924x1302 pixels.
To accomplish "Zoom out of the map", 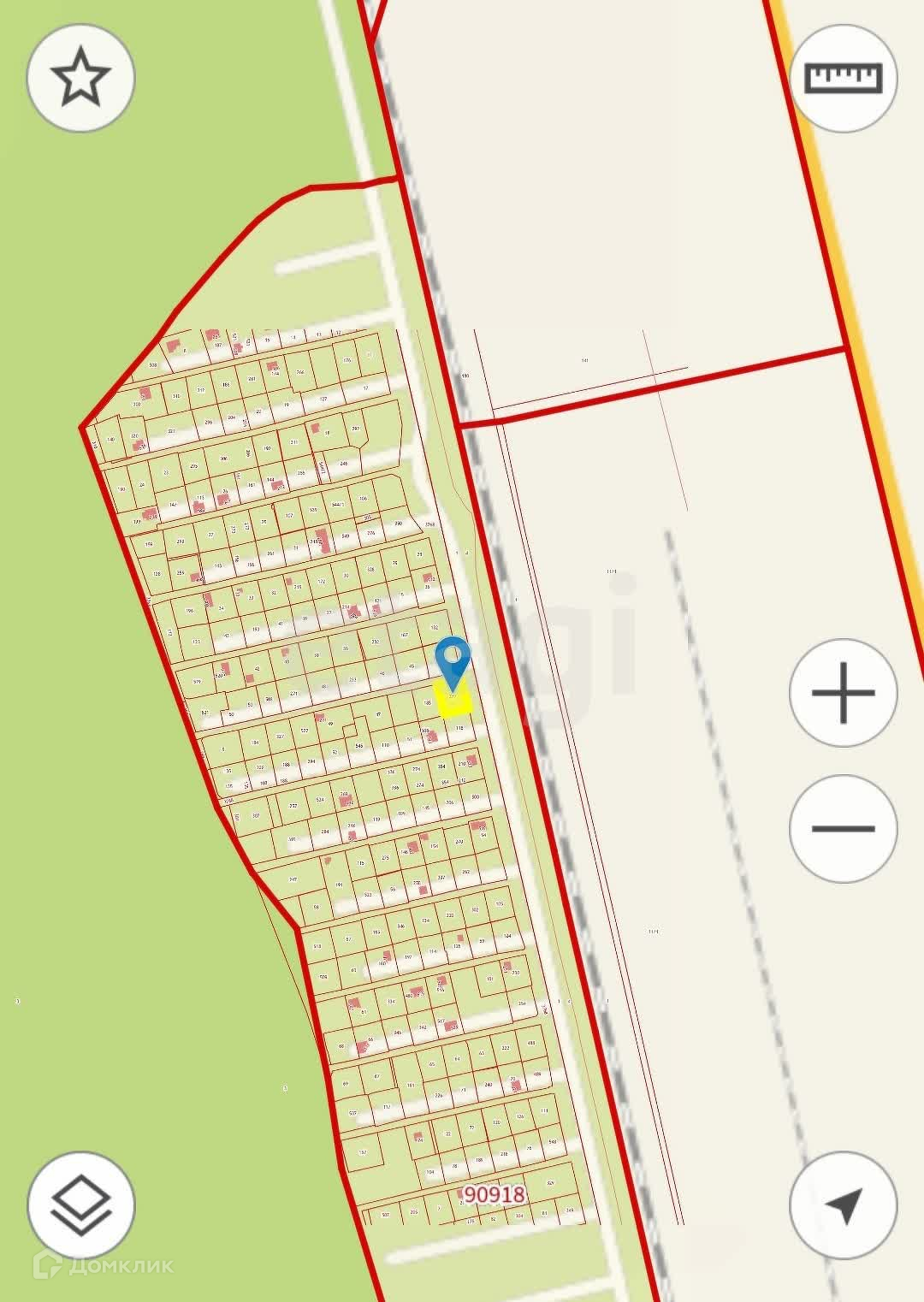I will tap(842, 828).
